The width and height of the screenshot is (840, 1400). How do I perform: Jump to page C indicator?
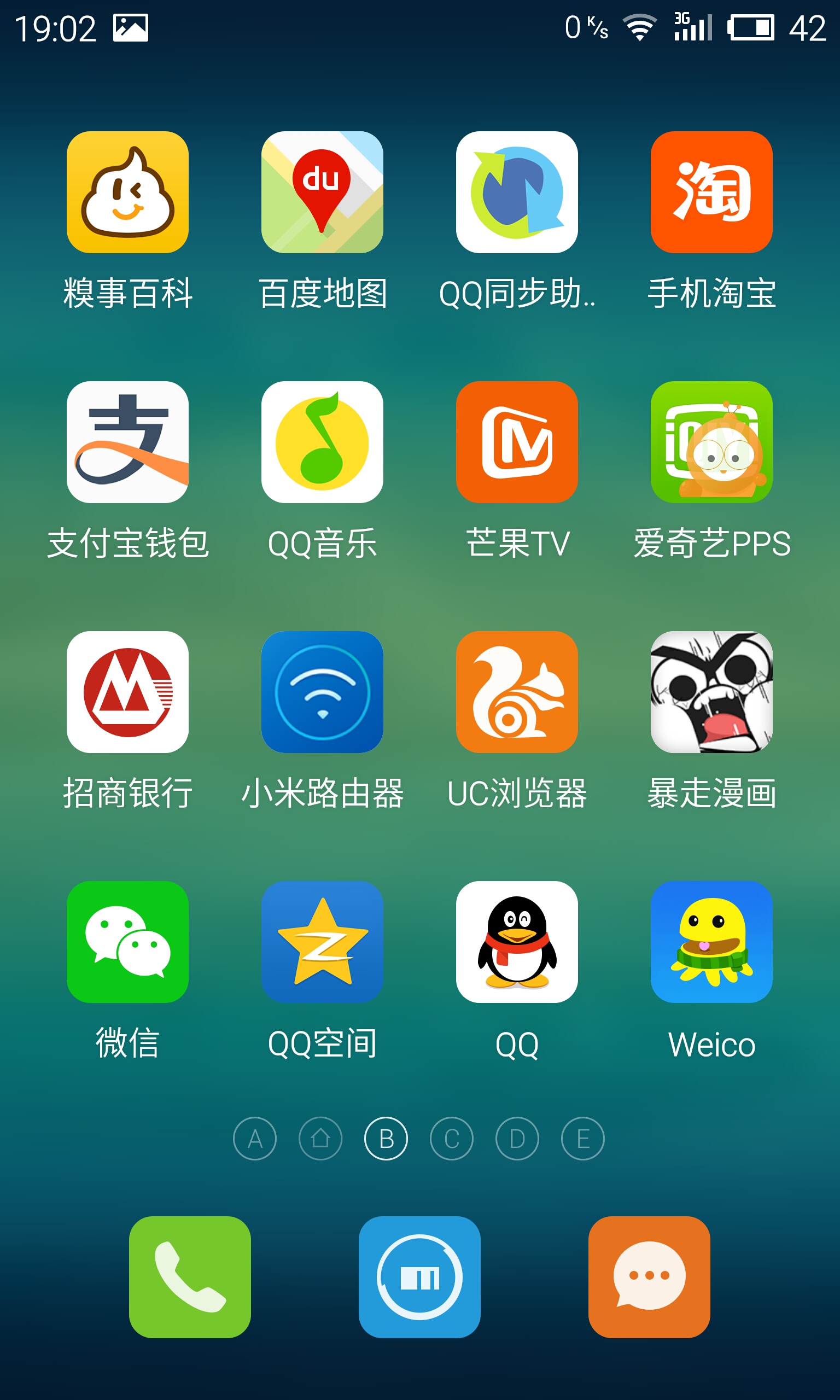click(x=451, y=1139)
